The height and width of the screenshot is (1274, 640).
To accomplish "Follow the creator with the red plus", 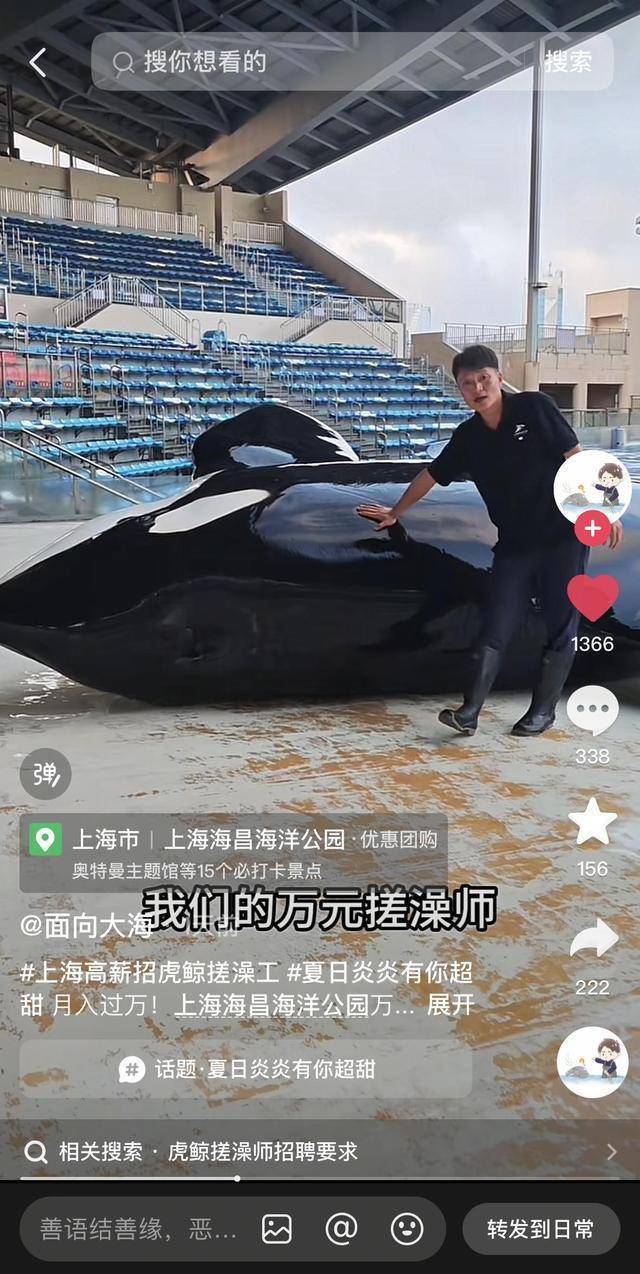I will point(592,527).
